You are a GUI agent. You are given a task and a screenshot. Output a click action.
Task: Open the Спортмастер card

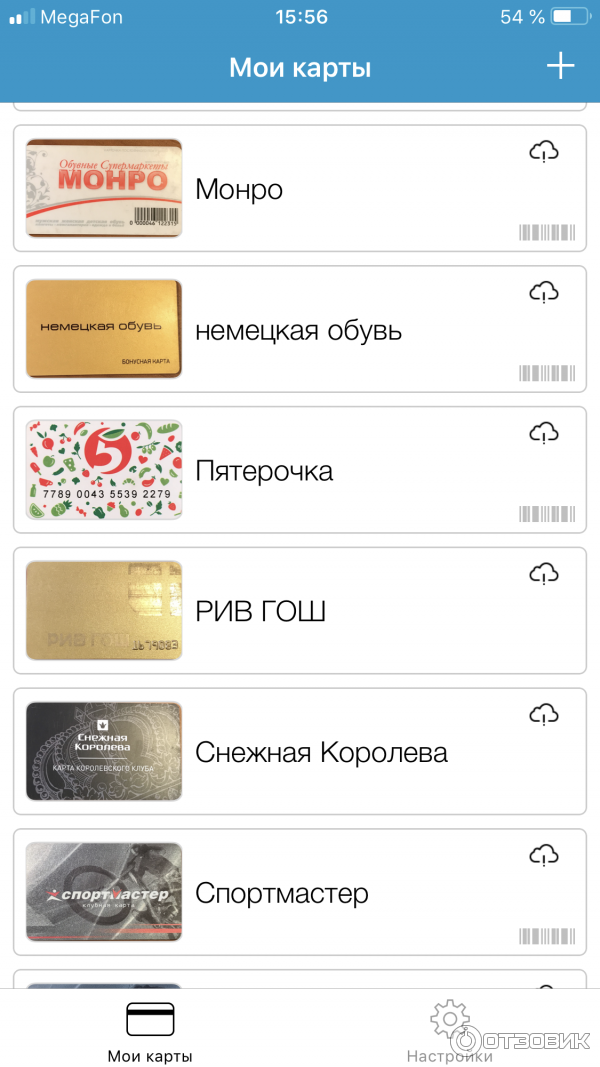coord(300,893)
